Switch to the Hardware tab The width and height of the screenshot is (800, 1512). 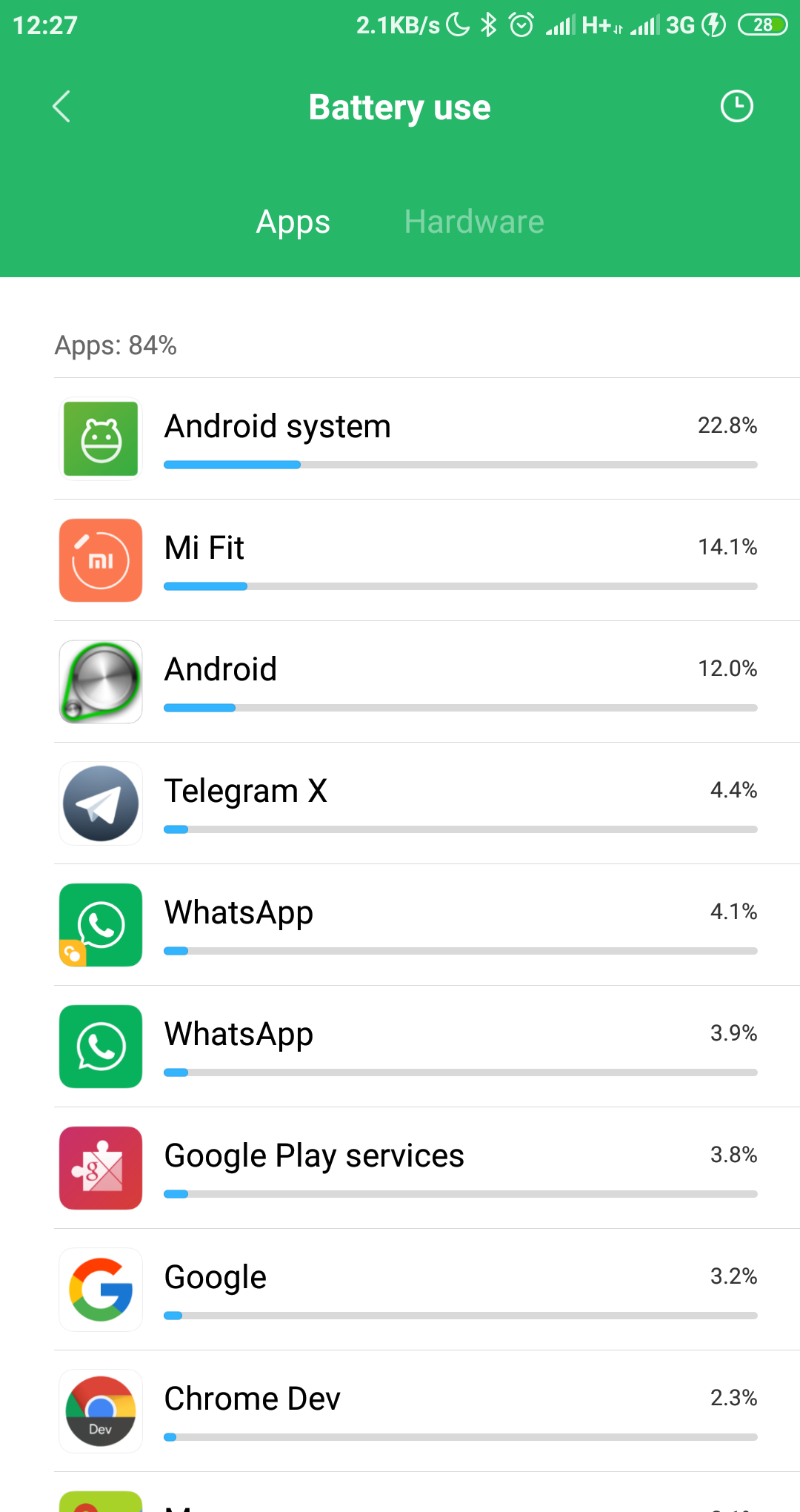point(474,222)
